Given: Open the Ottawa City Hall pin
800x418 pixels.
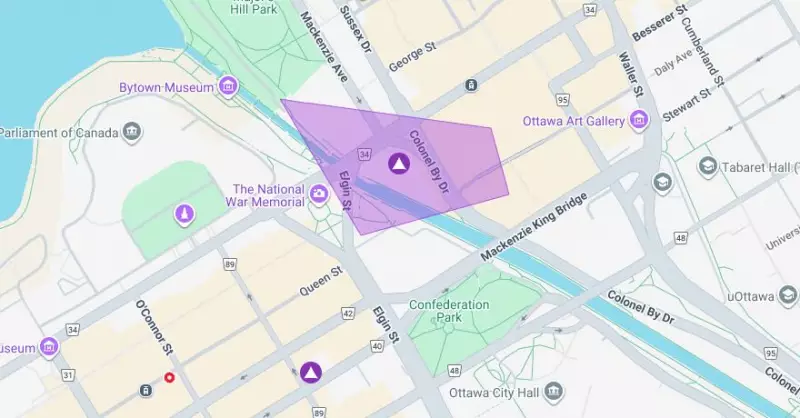Looking at the screenshot, I should pyautogui.click(x=555, y=392).
